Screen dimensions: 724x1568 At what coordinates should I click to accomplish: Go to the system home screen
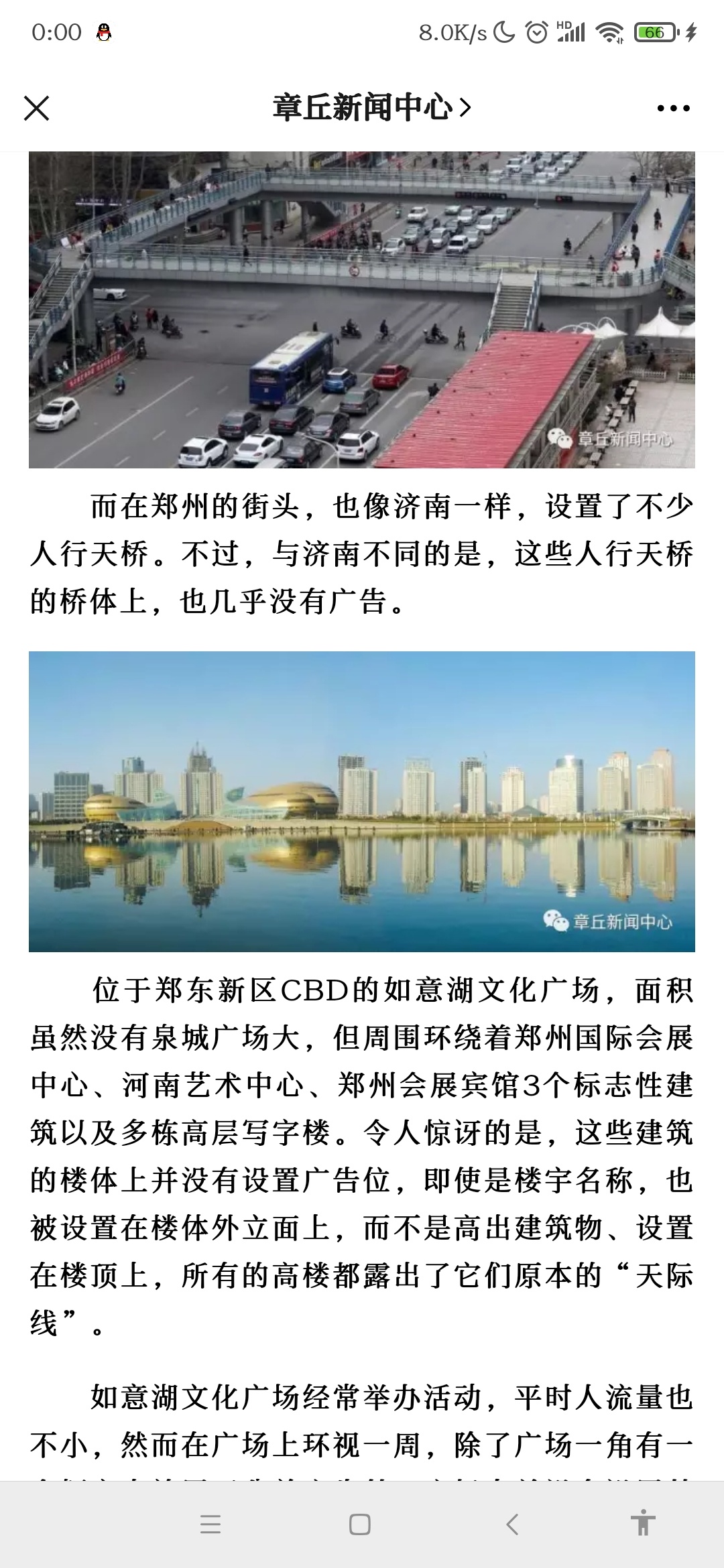point(360,1524)
